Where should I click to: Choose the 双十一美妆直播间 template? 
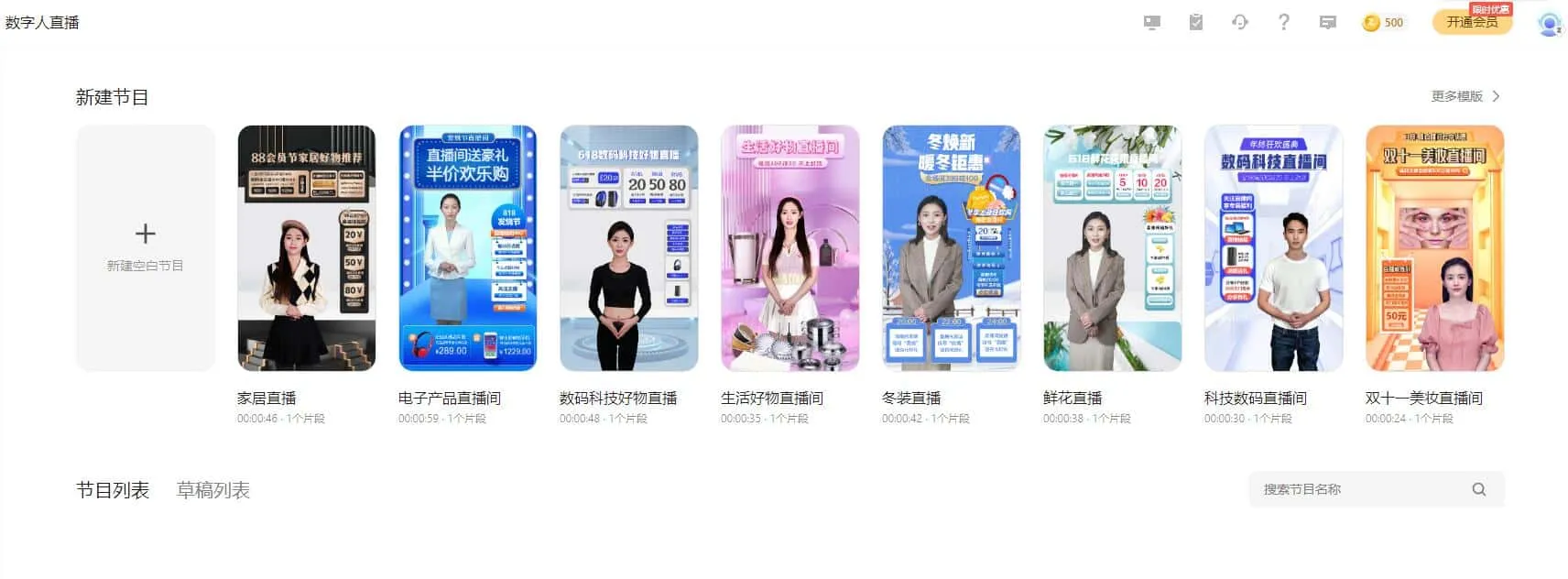click(x=1434, y=248)
